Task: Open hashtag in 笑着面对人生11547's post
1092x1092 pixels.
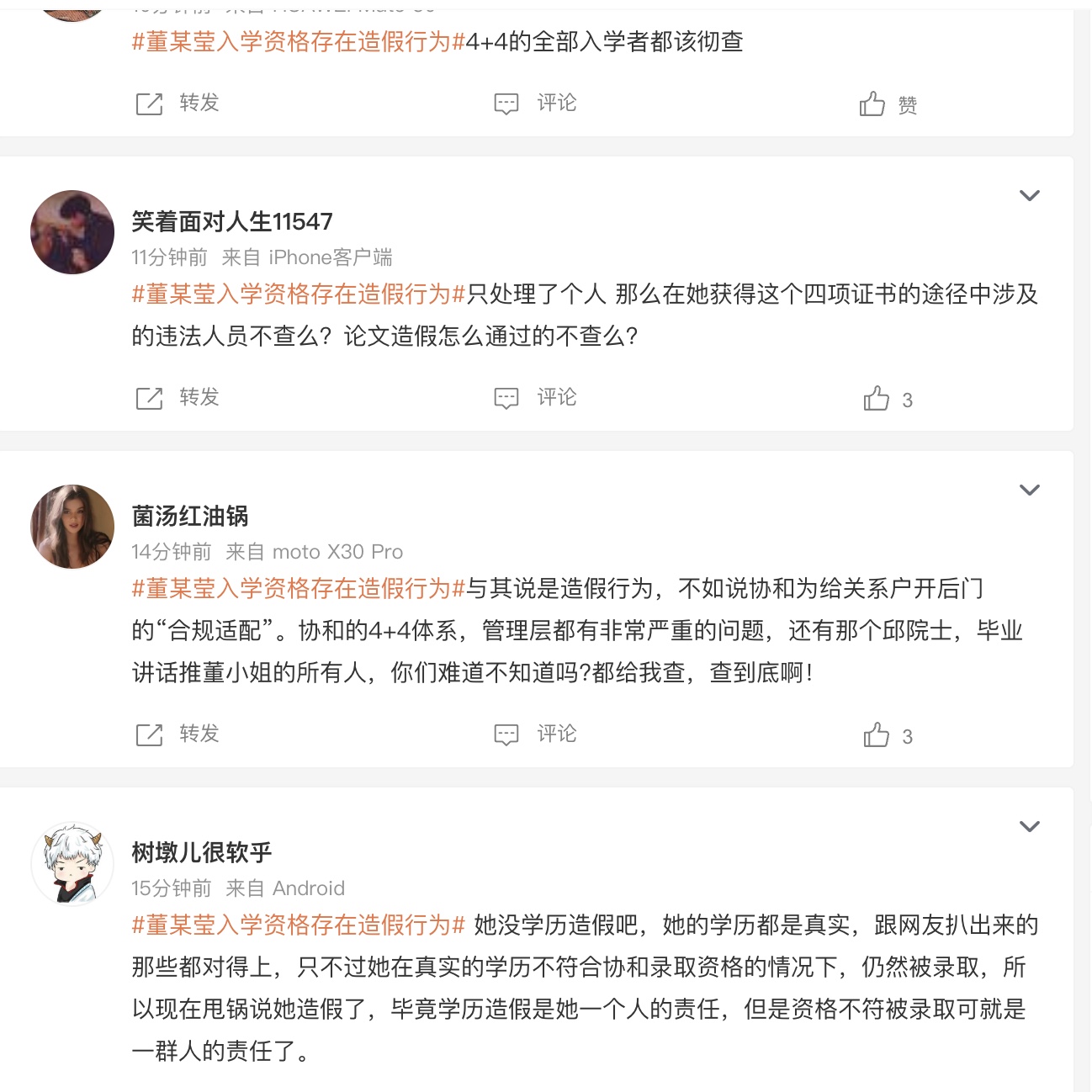Action: point(299,294)
